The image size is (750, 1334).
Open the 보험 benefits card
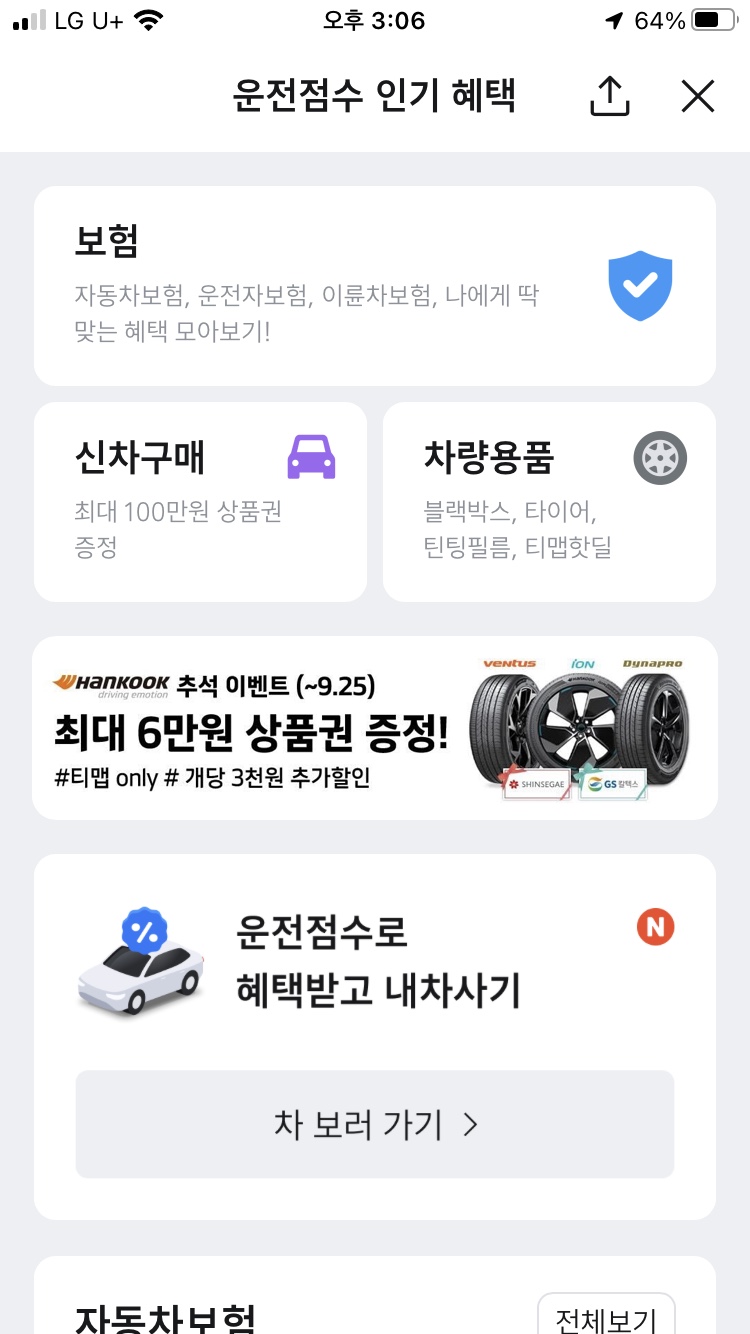[x=374, y=286]
